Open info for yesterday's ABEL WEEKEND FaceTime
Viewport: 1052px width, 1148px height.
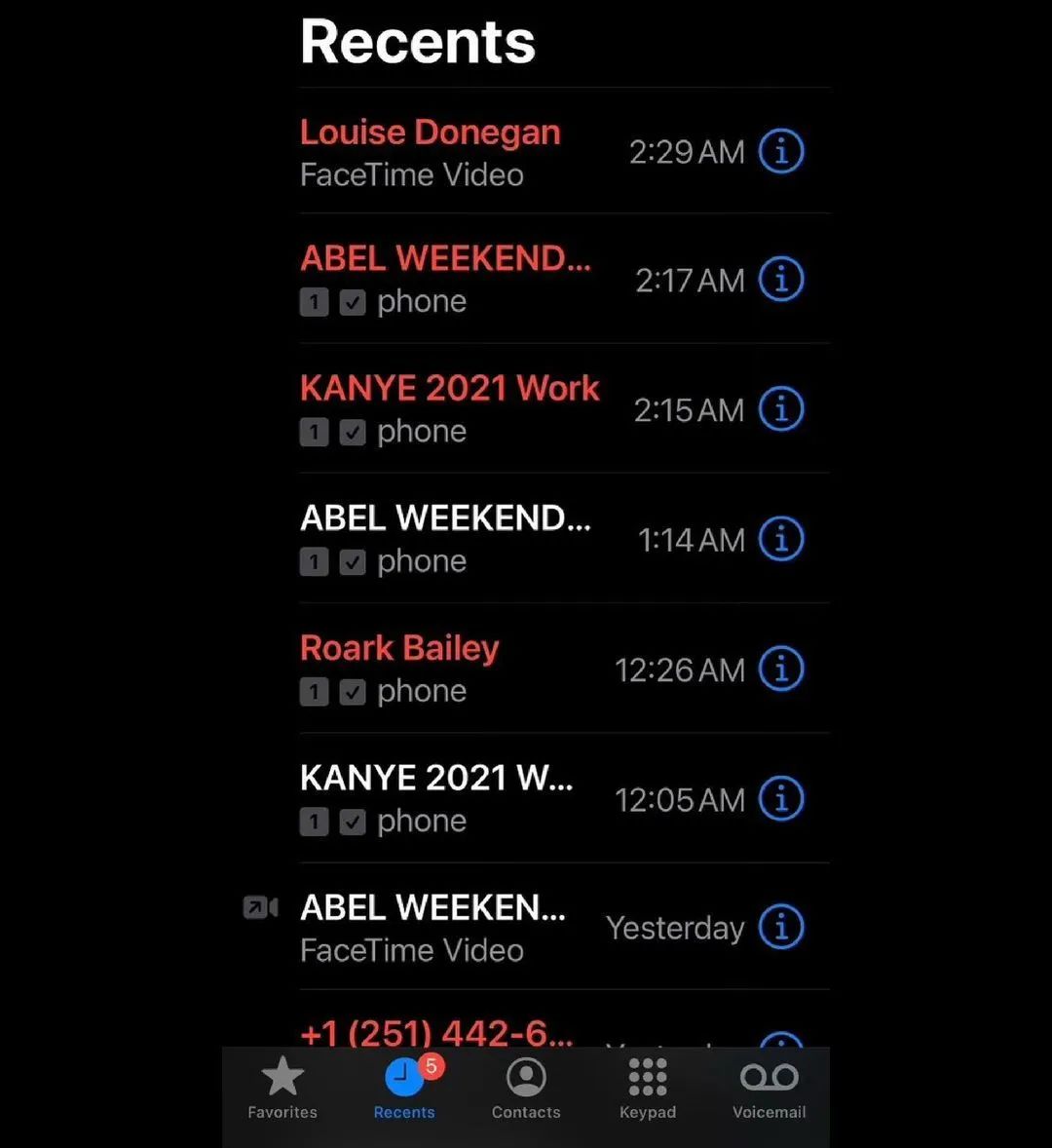[x=780, y=927]
